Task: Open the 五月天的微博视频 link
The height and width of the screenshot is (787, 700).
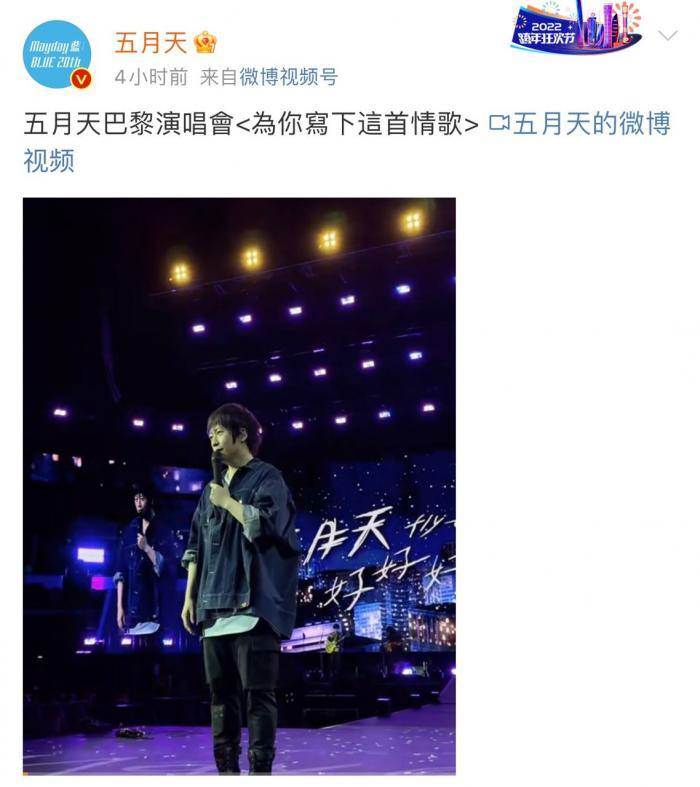Action: (x=578, y=124)
